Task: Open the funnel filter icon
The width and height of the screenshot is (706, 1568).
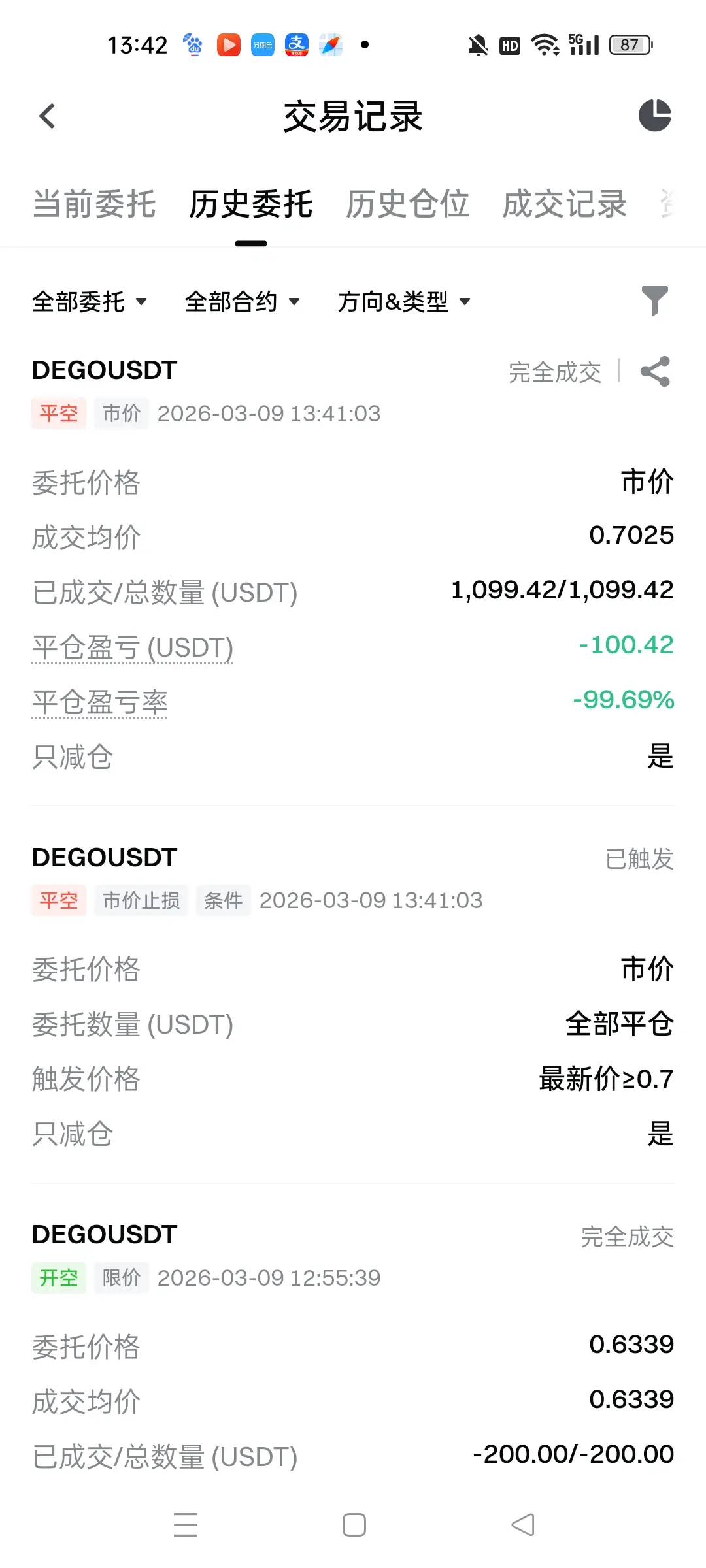Action: point(654,301)
